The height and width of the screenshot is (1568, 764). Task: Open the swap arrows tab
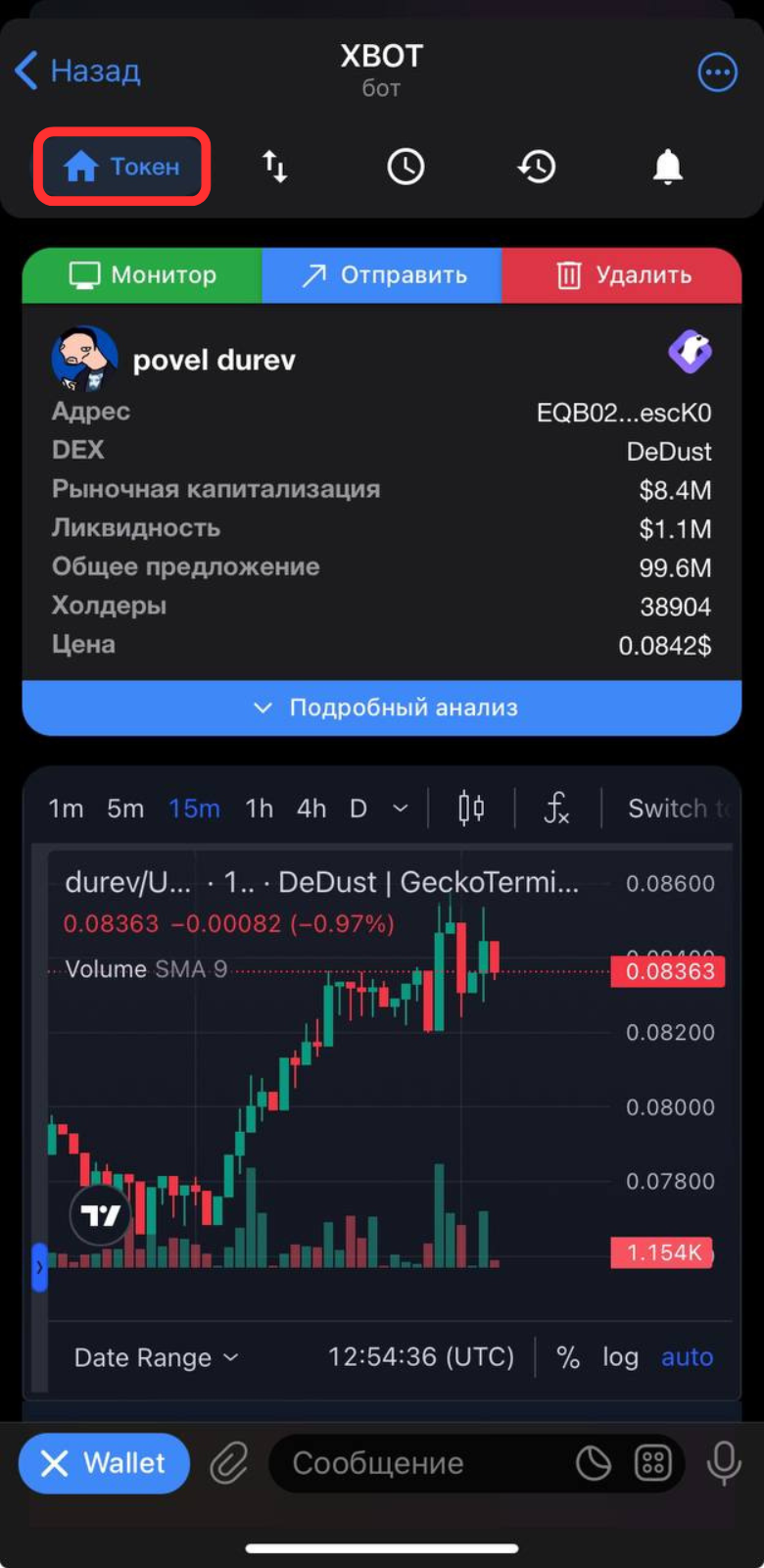pyautogui.click(x=275, y=167)
